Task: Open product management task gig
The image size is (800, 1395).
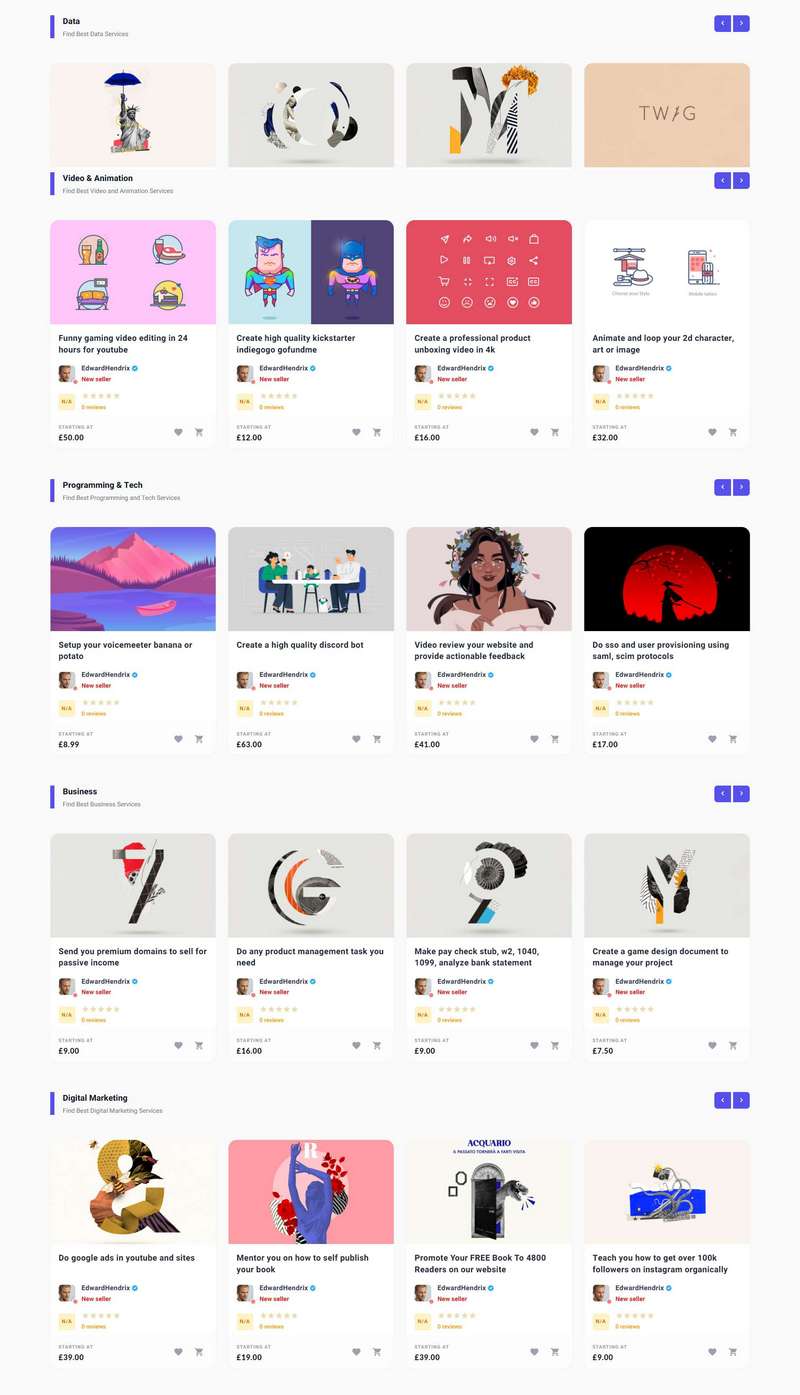Action: (310, 957)
